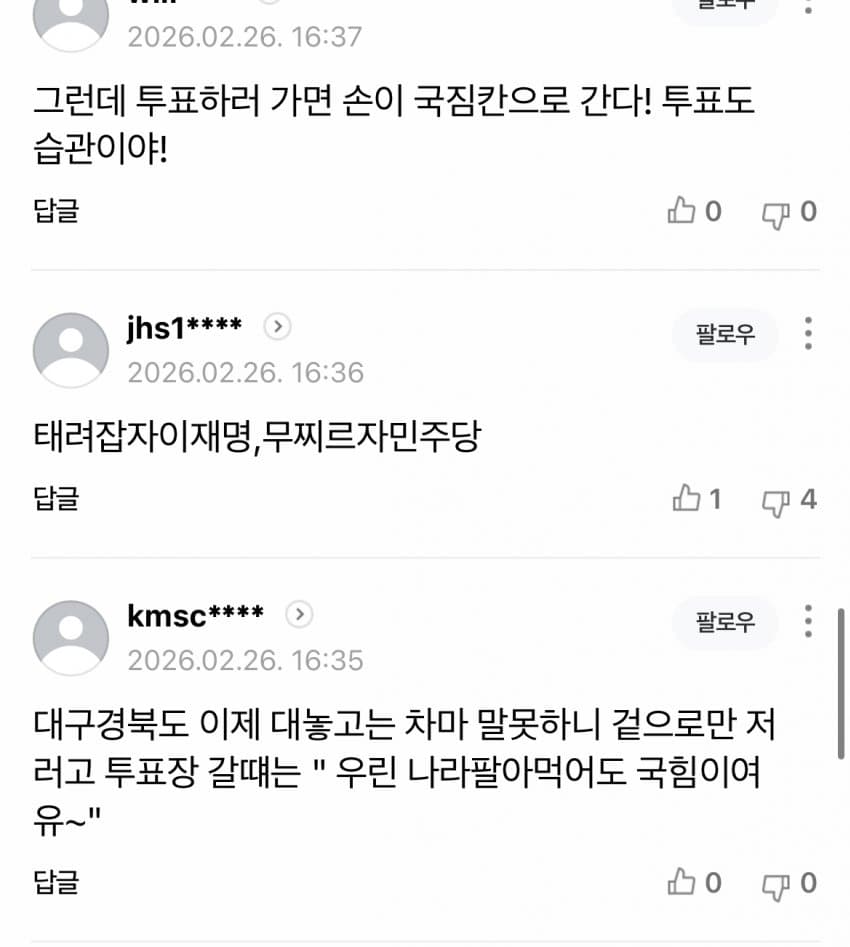Reply to the jhs1**** comment
Screen dimensions: 850x947
click(56, 497)
